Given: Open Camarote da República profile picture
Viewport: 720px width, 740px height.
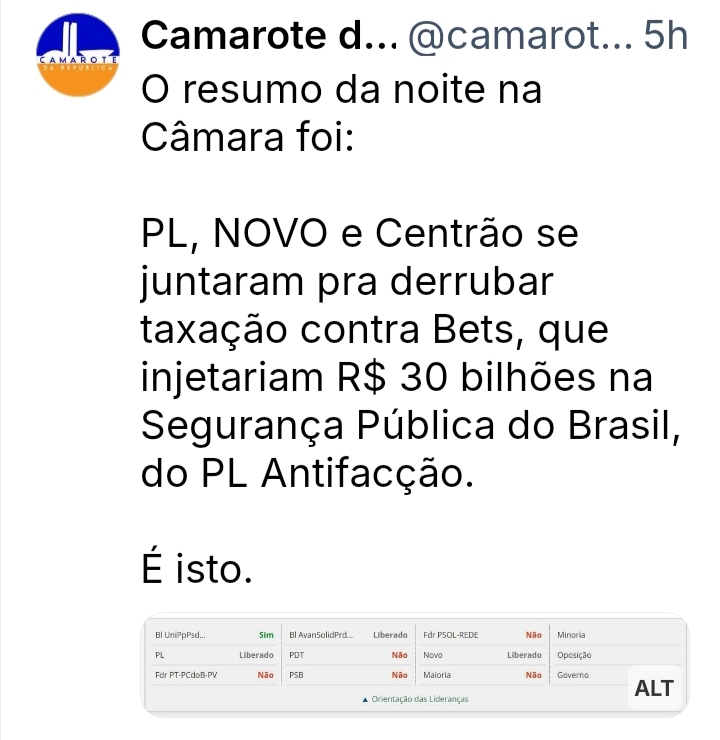Looking at the screenshot, I should point(78,55).
